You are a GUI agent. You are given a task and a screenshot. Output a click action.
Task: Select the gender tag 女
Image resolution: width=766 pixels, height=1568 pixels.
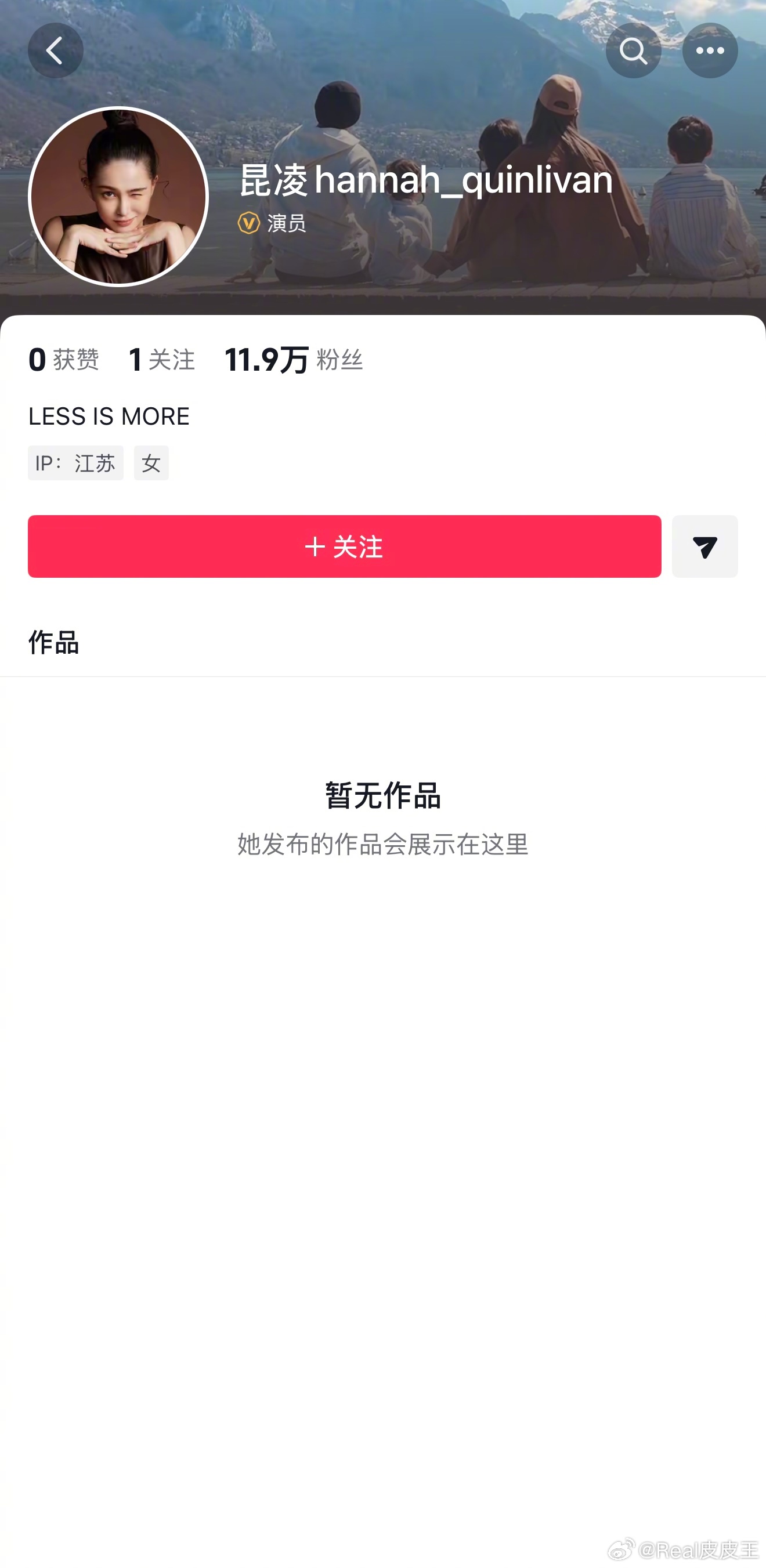(151, 463)
